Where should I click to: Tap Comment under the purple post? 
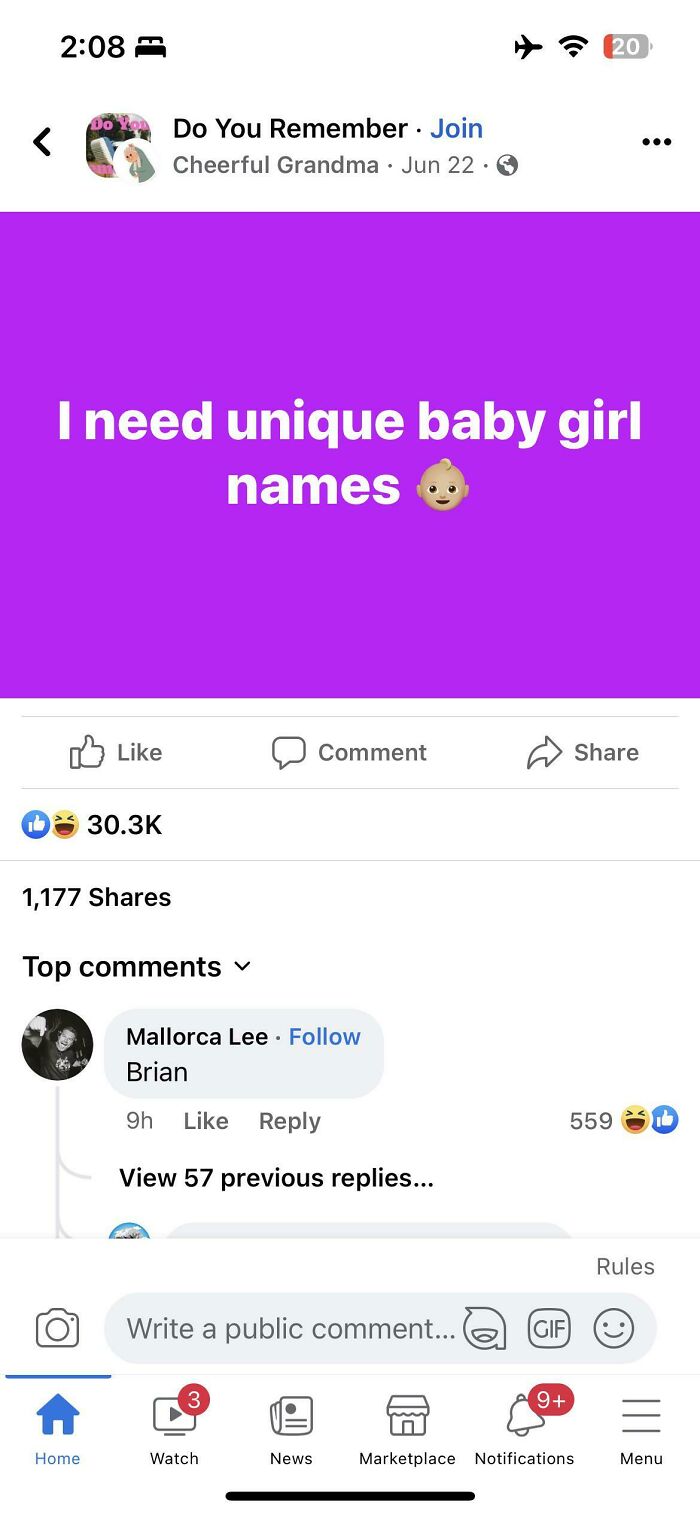pyautogui.click(x=349, y=752)
